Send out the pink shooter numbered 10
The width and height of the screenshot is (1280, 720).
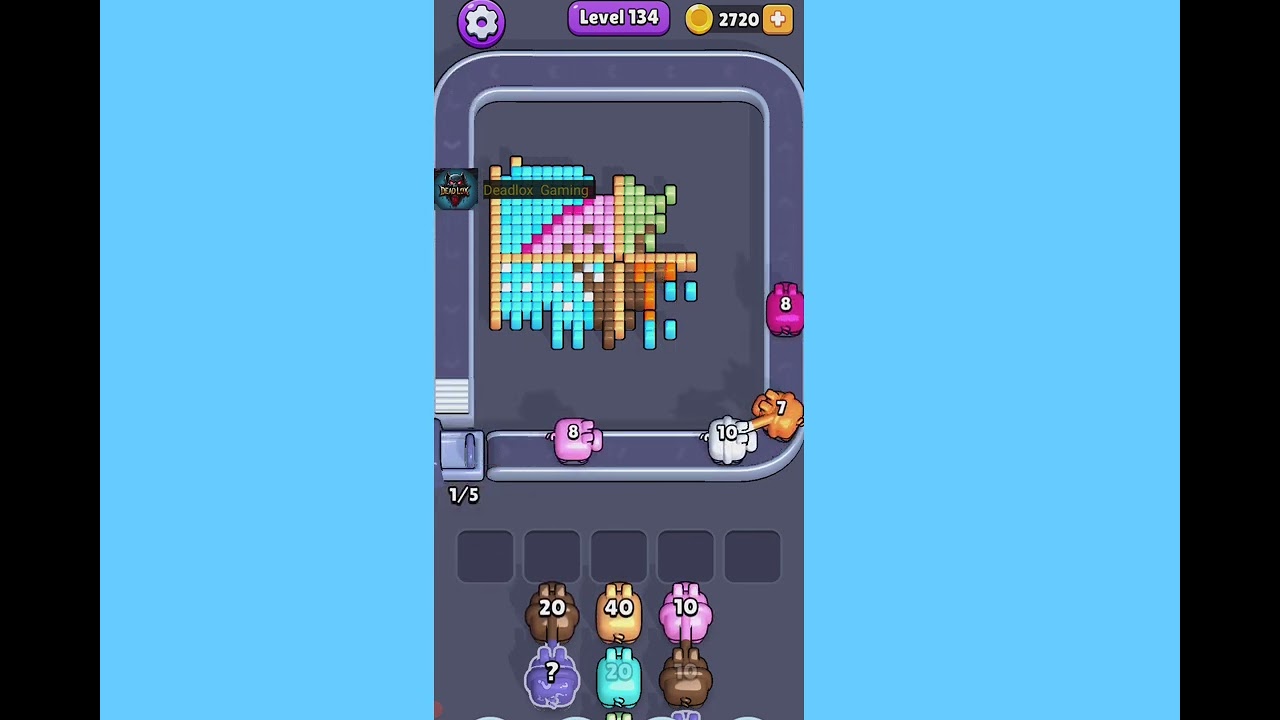pyautogui.click(x=686, y=611)
